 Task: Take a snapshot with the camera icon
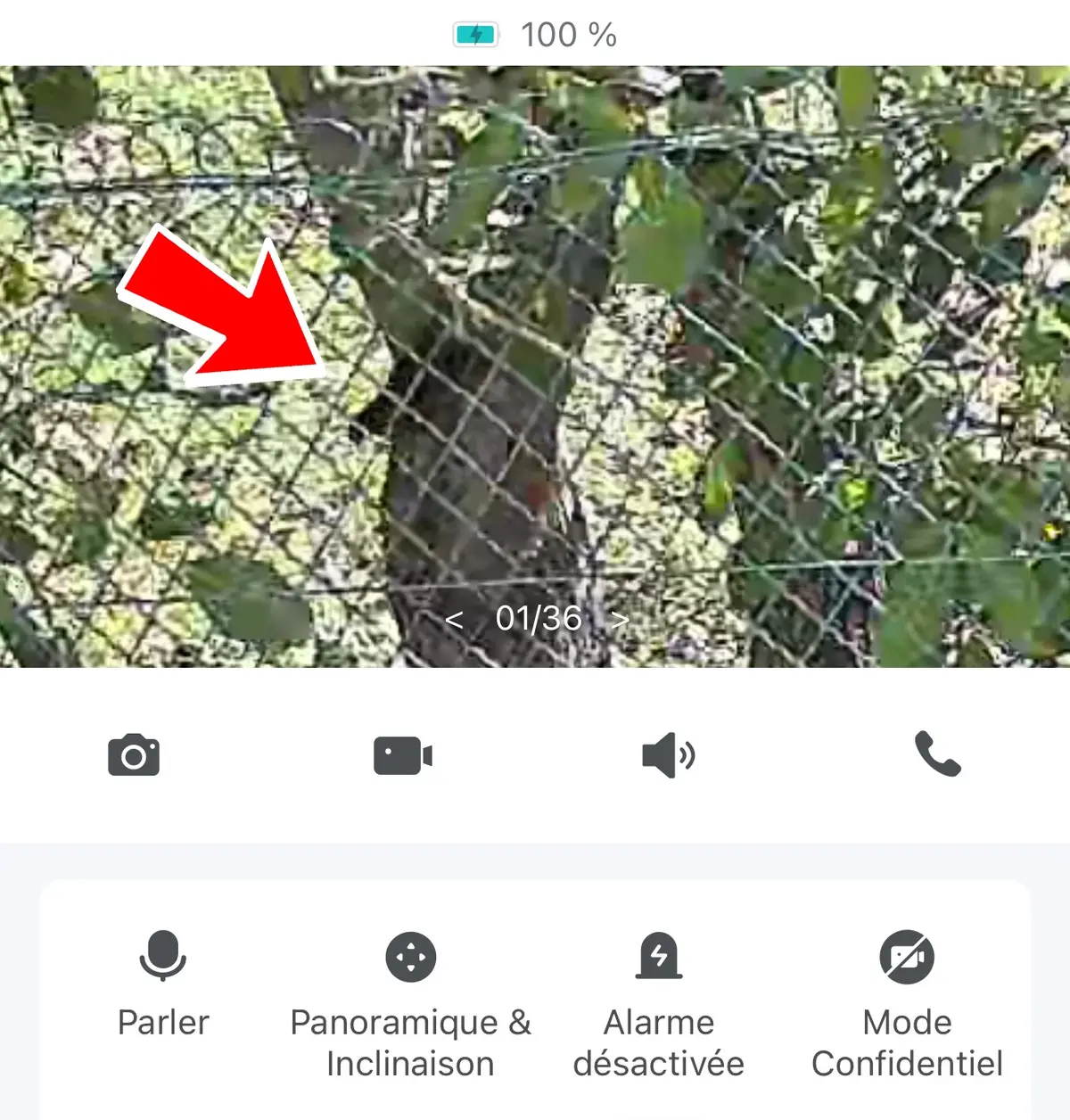coord(132,754)
